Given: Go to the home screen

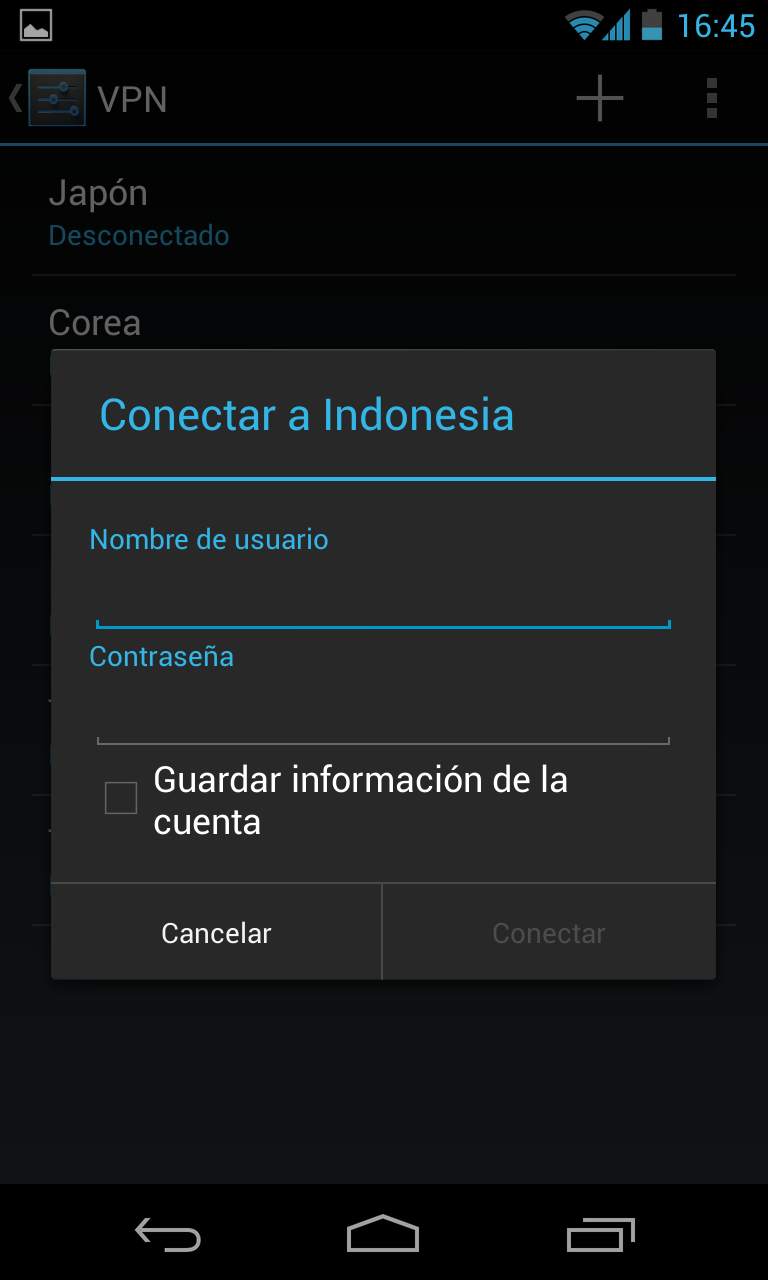Looking at the screenshot, I should (x=383, y=1234).
